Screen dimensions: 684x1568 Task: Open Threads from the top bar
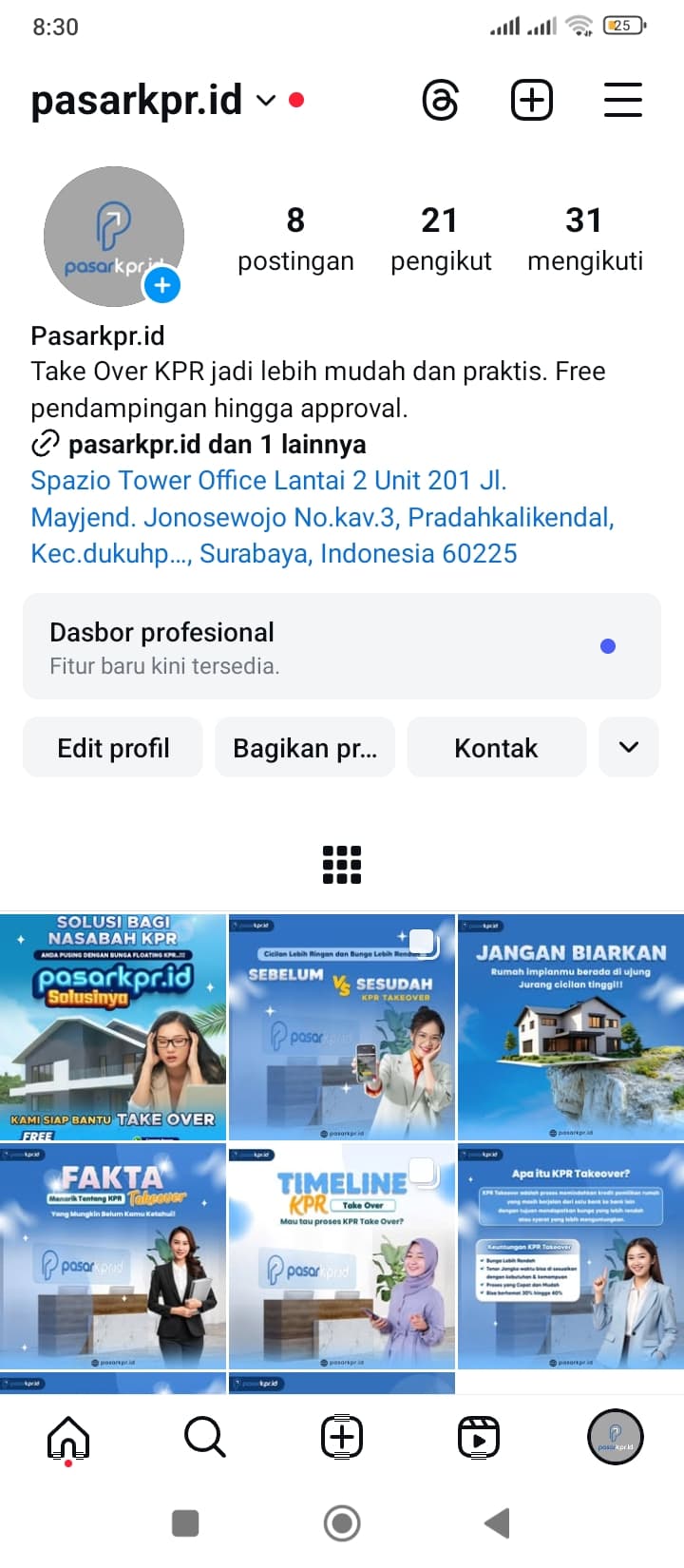(440, 100)
